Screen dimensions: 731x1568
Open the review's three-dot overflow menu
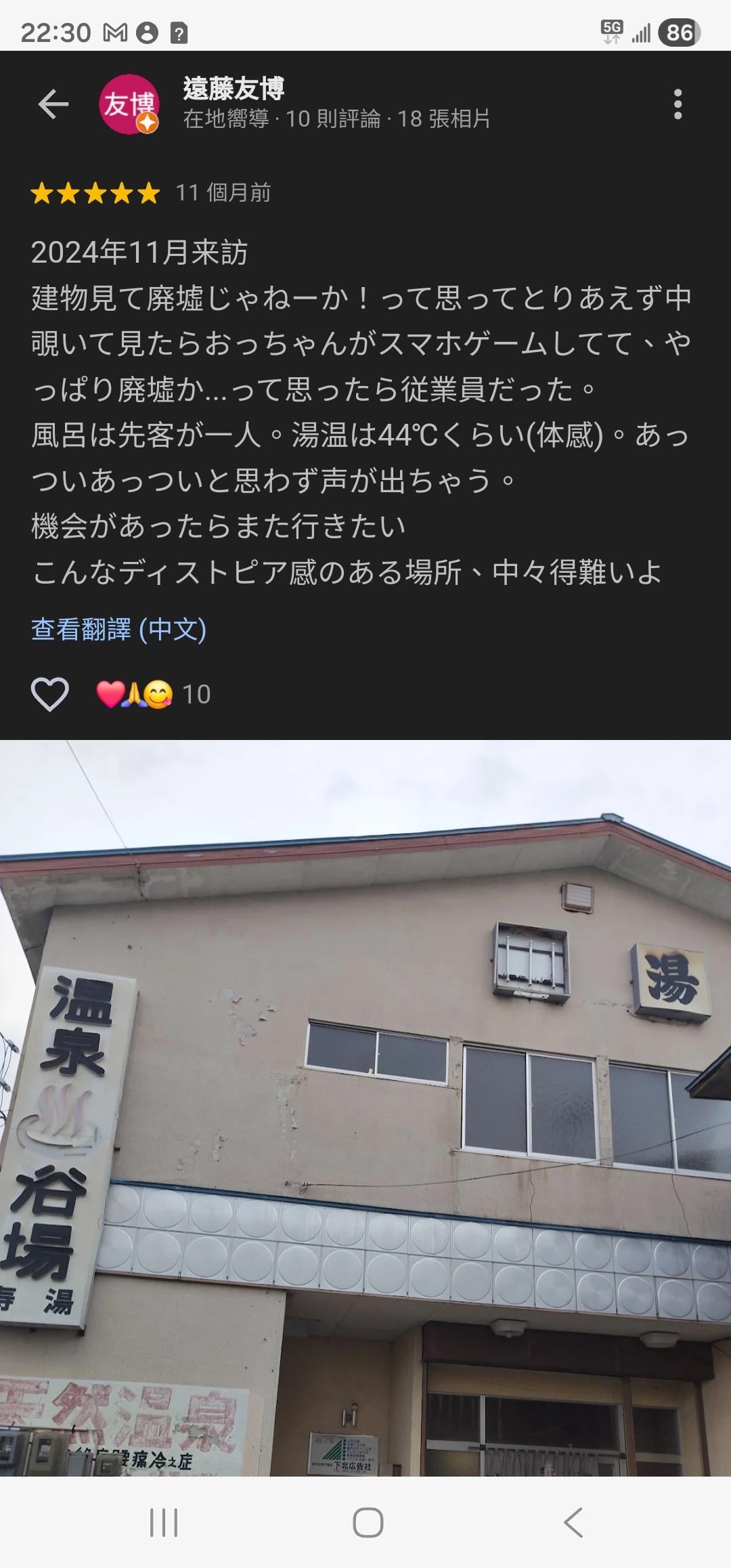click(678, 104)
